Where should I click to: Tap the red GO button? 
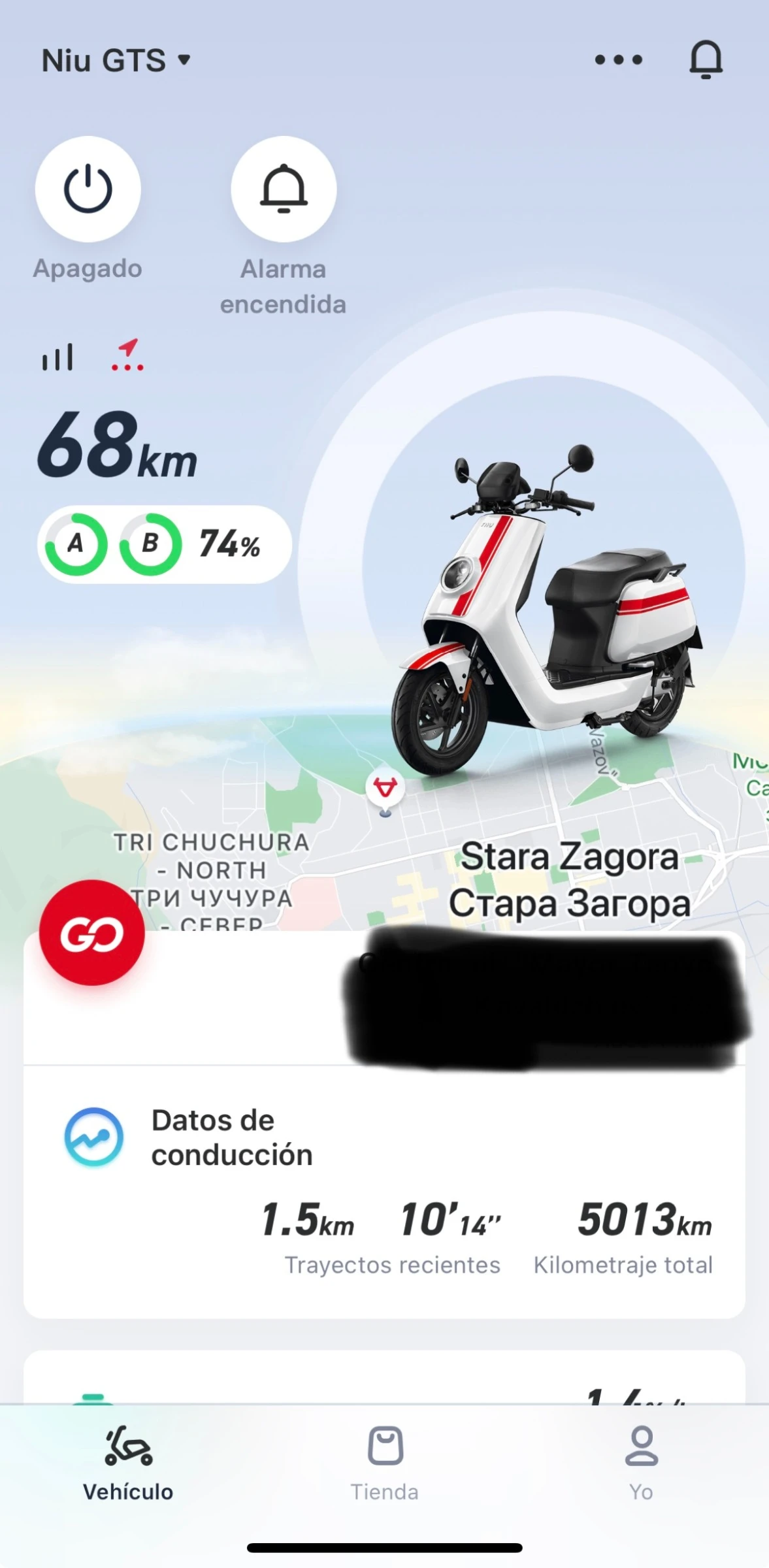coord(91,933)
